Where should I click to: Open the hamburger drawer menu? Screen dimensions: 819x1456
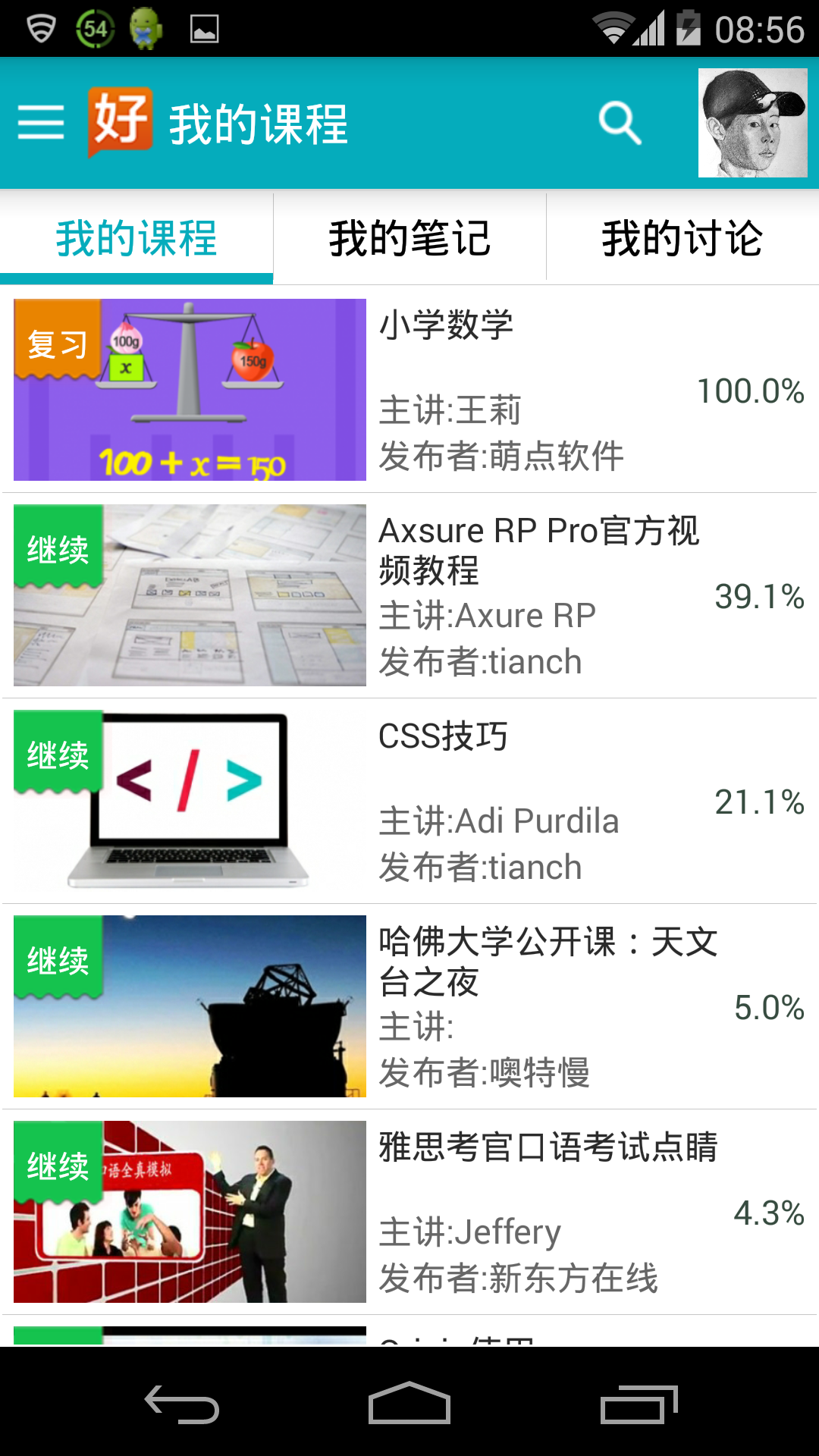pos(41,123)
